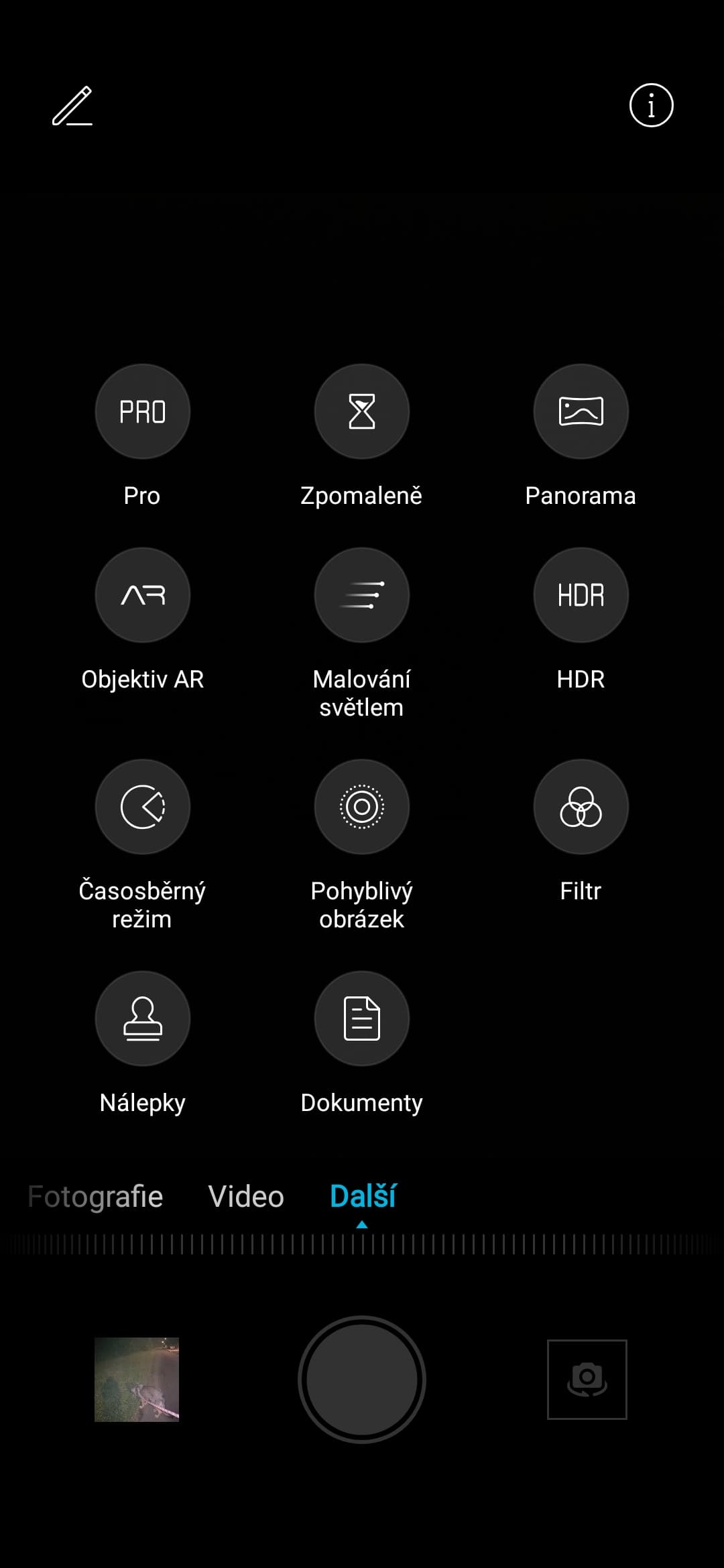Enable HDR shooting mode
This screenshot has width=724, height=1568.
tap(581, 595)
